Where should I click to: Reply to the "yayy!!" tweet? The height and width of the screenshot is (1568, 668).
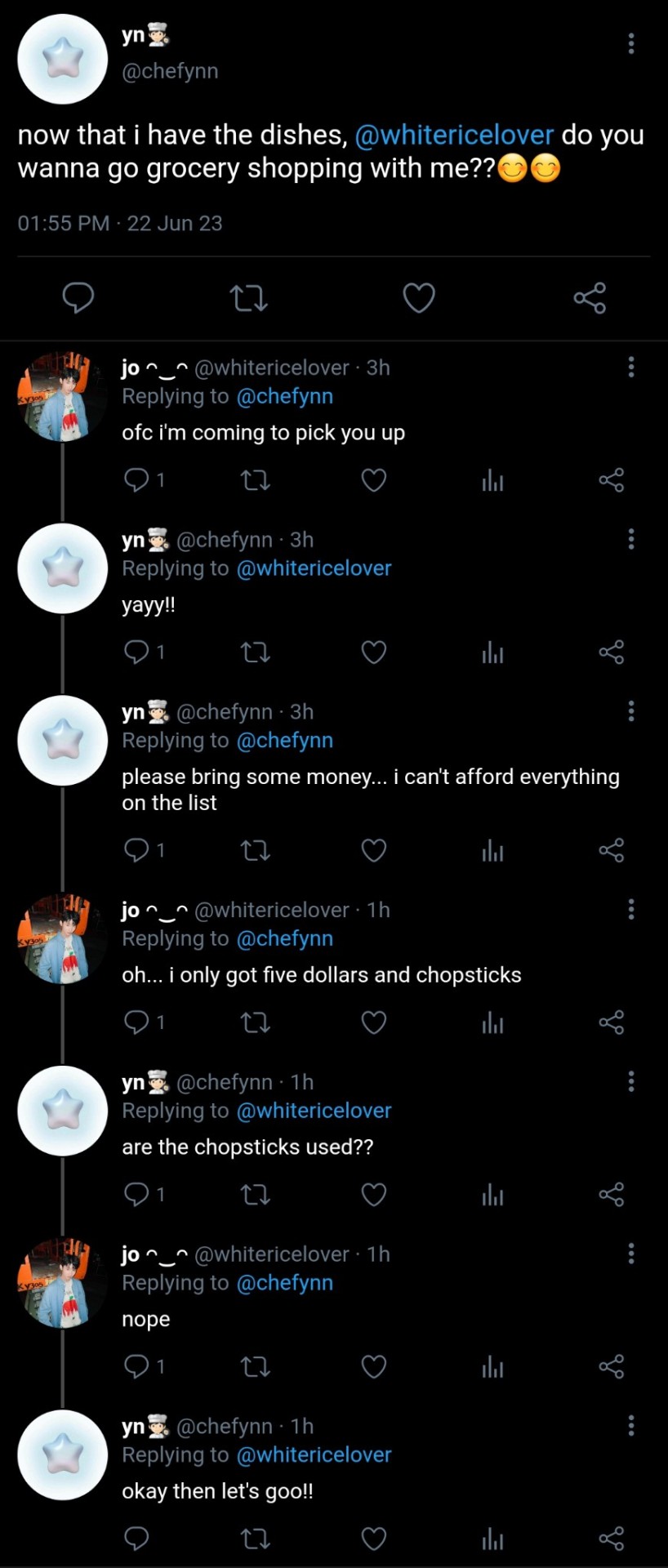(x=136, y=652)
